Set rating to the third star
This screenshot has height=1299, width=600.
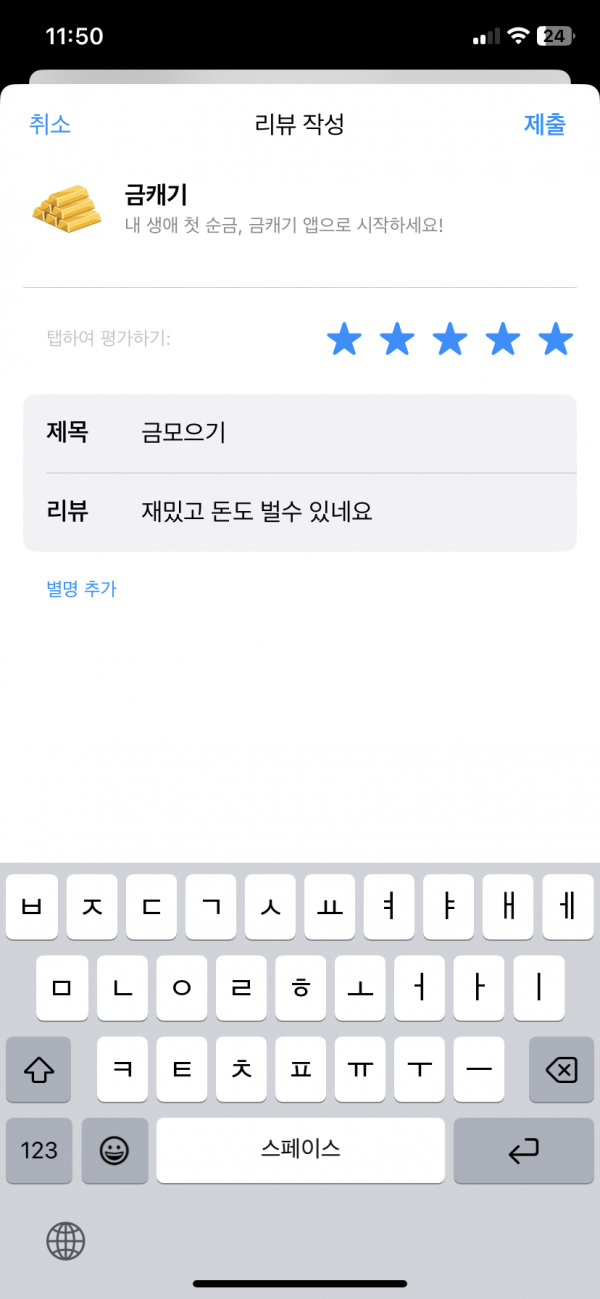pyautogui.click(x=450, y=340)
